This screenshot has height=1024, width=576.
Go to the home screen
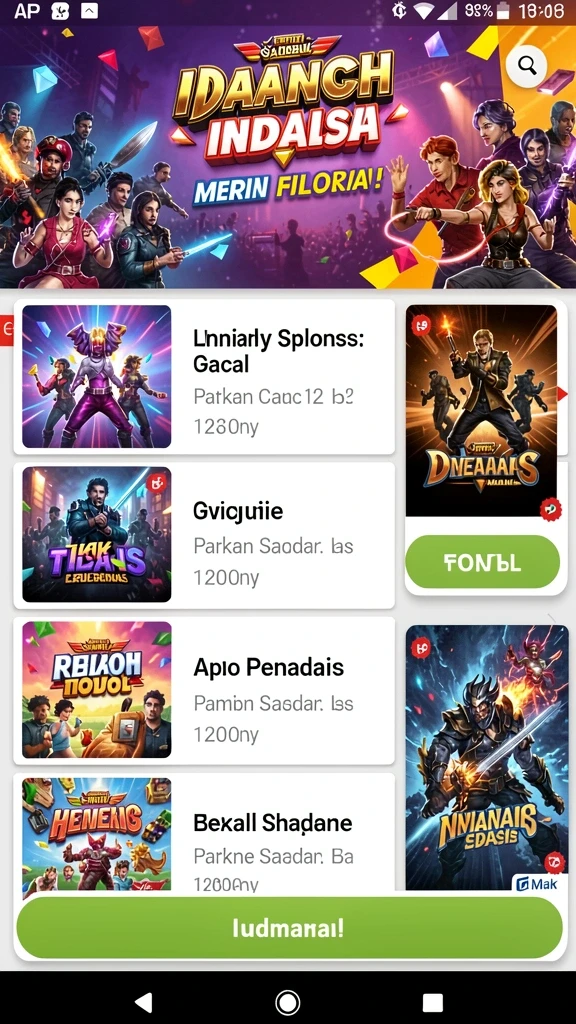288,1001
